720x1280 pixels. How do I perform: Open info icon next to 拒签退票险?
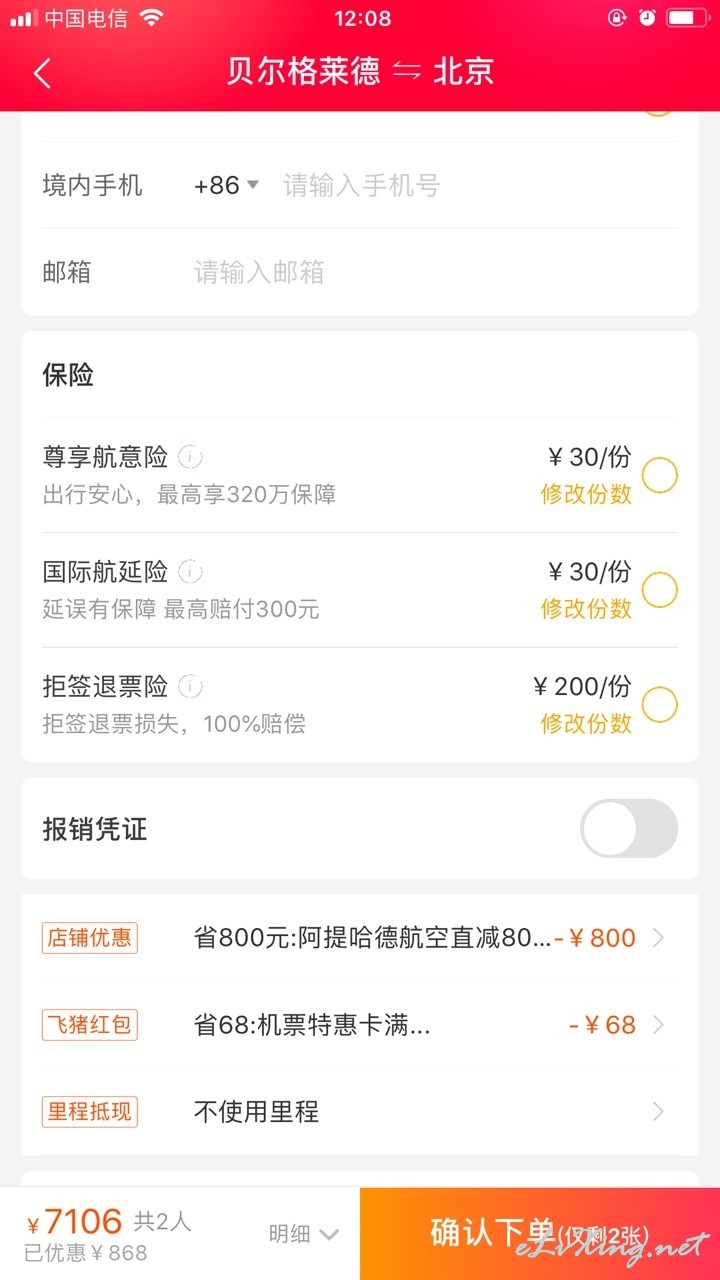pos(190,687)
